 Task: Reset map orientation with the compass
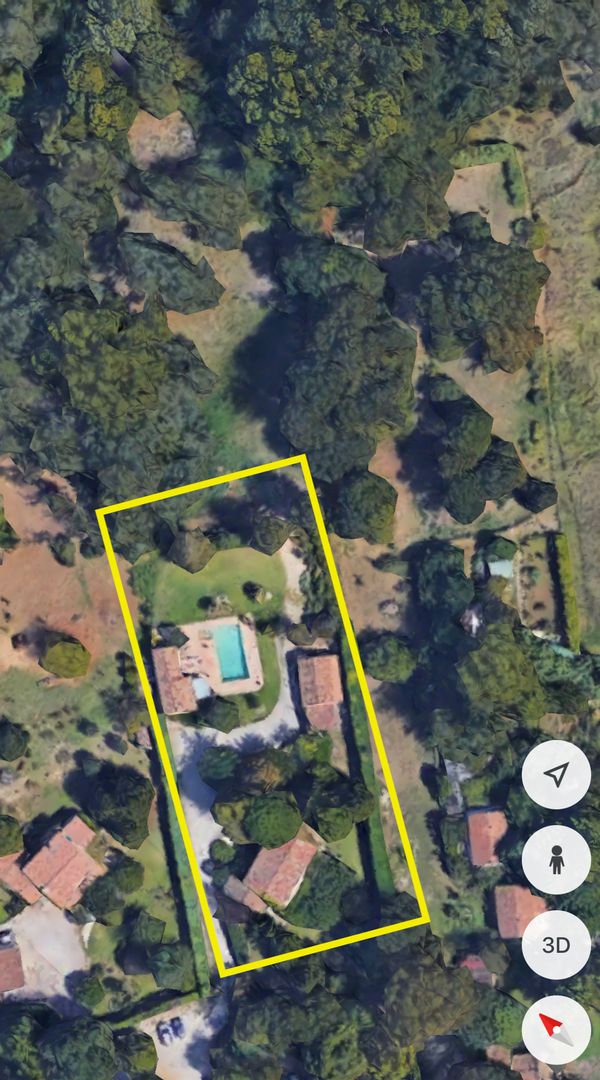click(x=556, y=1030)
